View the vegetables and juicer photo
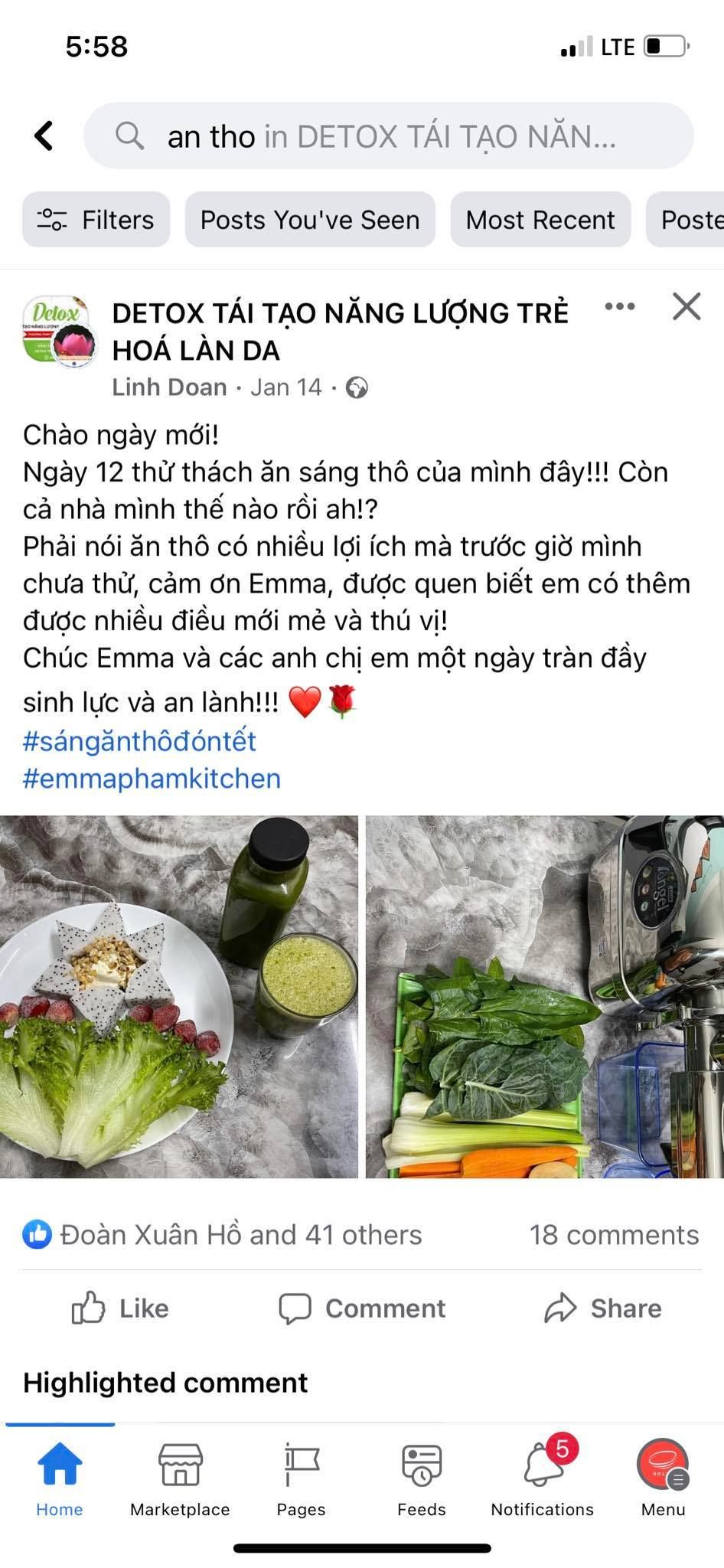This screenshot has width=724, height=1568. click(x=544, y=996)
